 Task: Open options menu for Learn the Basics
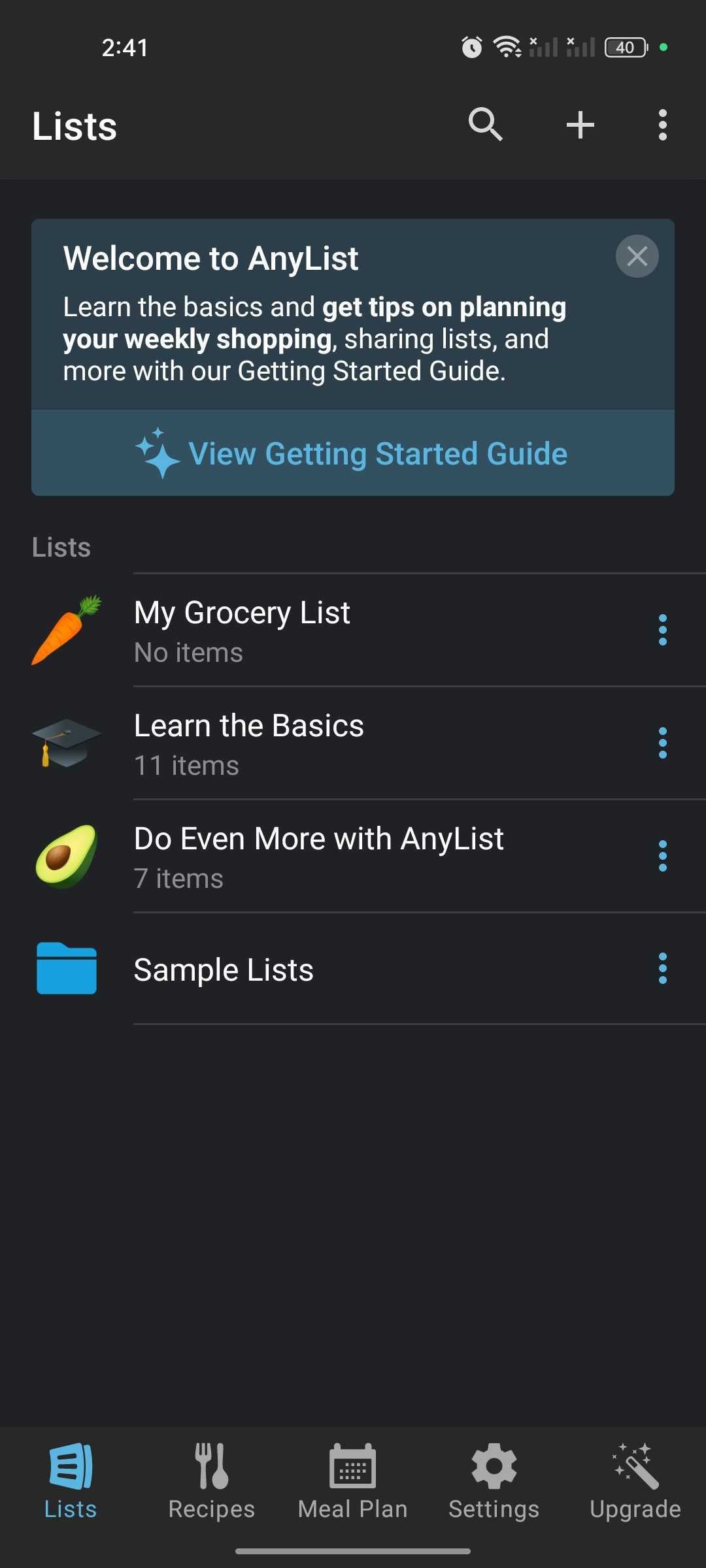[x=663, y=743]
